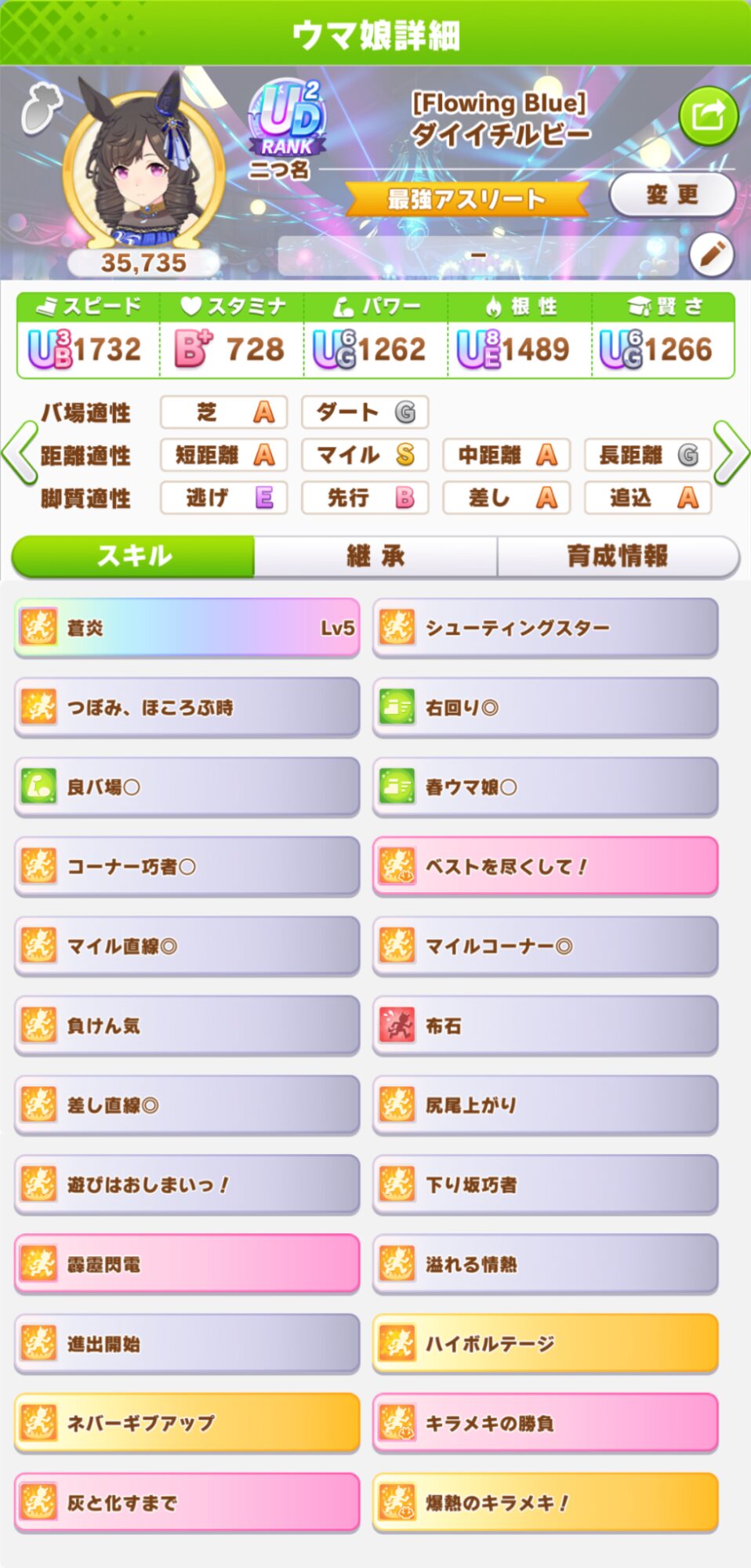Tap the green share icon
The height and width of the screenshot is (1568, 751).
pyautogui.click(x=709, y=117)
